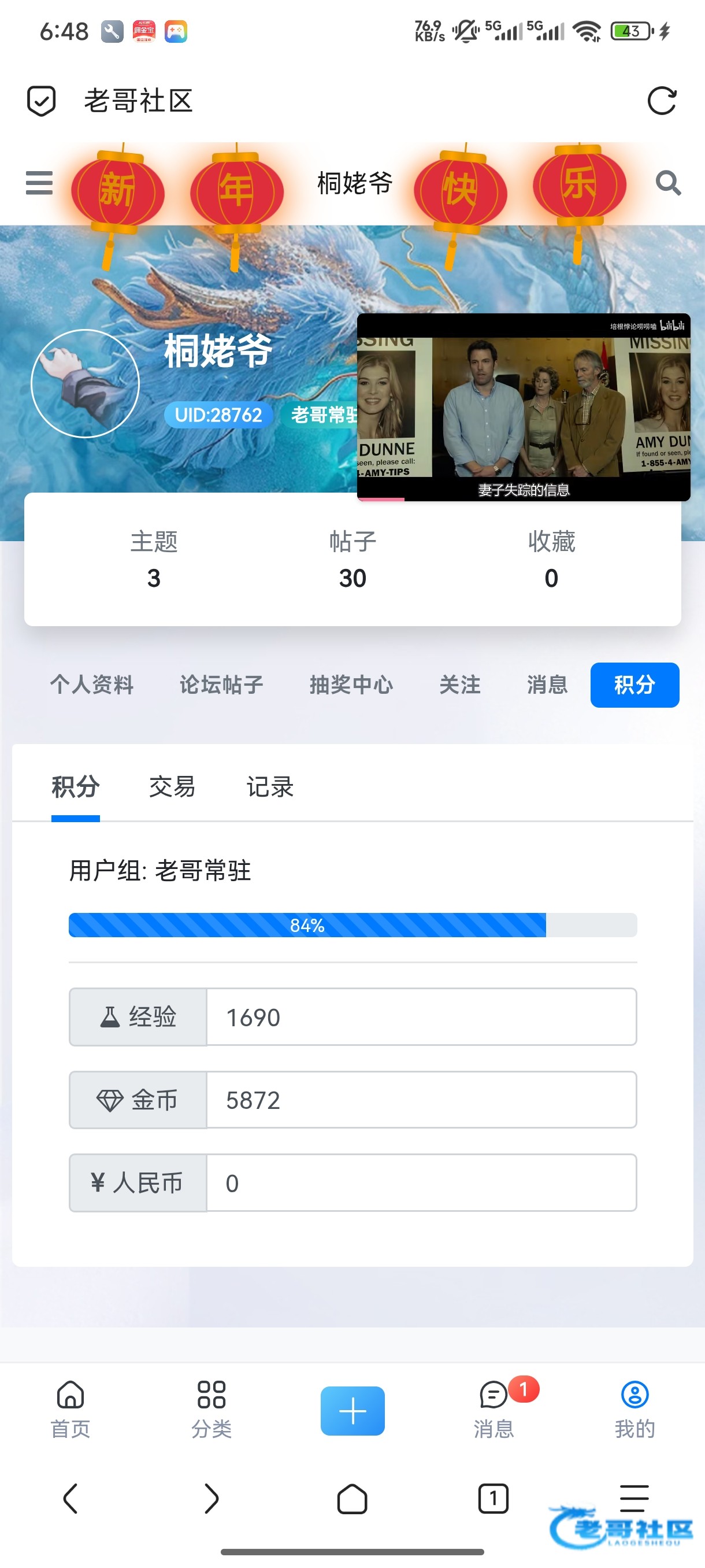This screenshot has width=705, height=1568.
Task: Go back with the browser back arrow
Action: pos(70,1498)
